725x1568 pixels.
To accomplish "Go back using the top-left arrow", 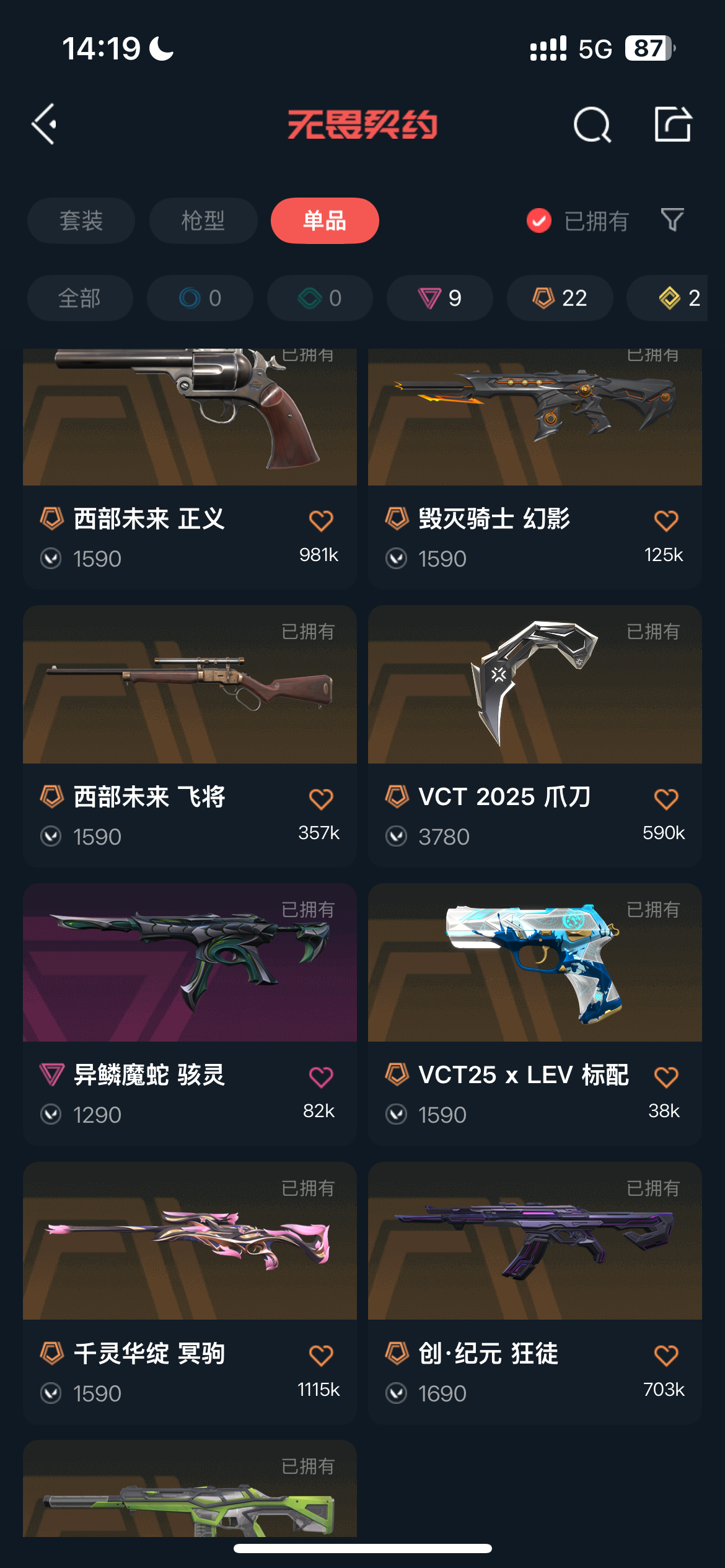I will point(45,124).
